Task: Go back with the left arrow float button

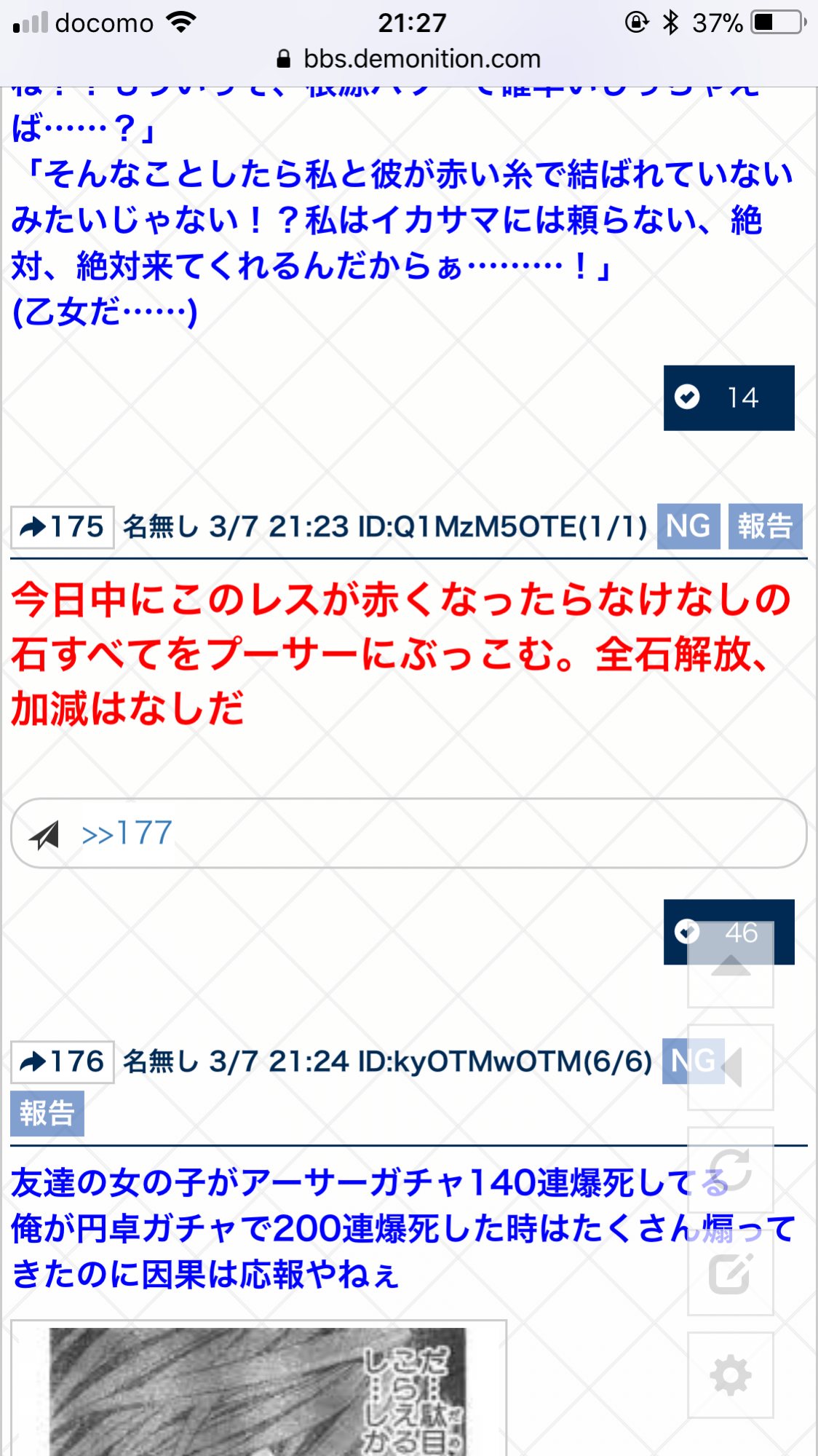Action: click(731, 1067)
